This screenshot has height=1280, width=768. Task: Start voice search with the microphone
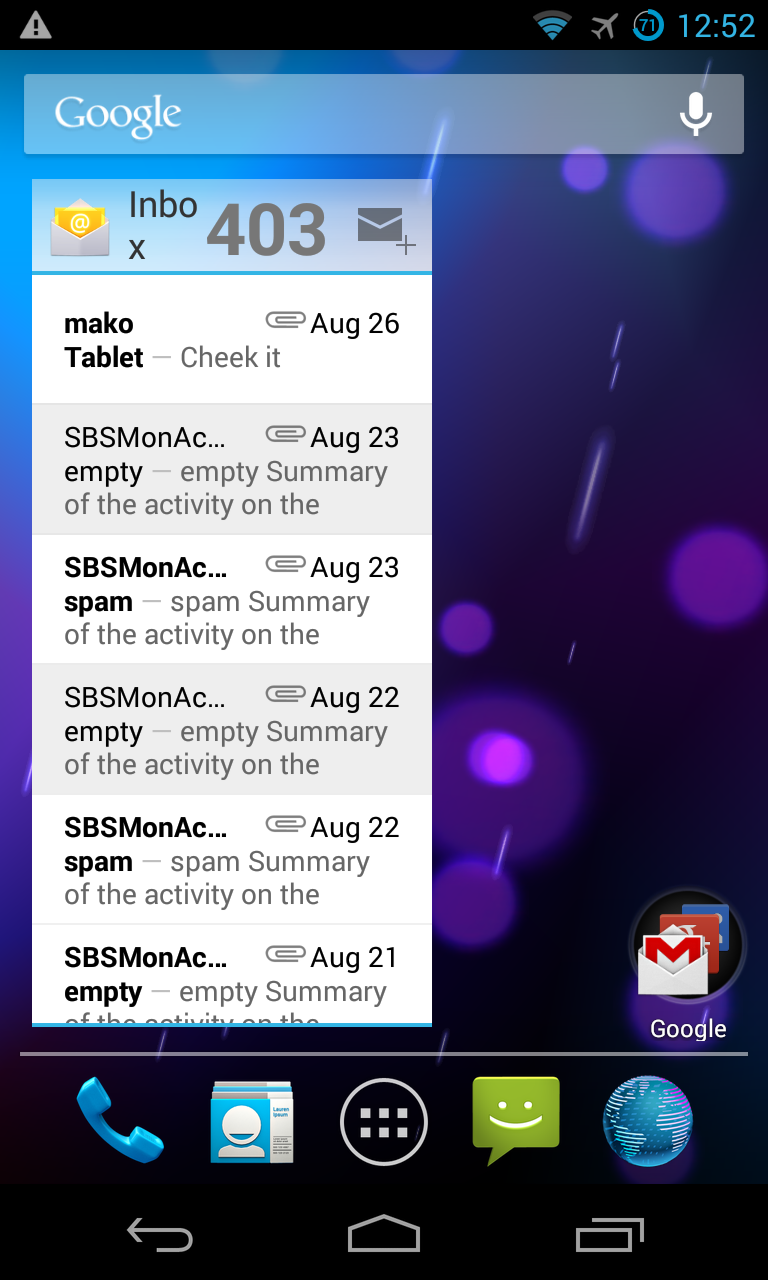click(x=695, y=114)
